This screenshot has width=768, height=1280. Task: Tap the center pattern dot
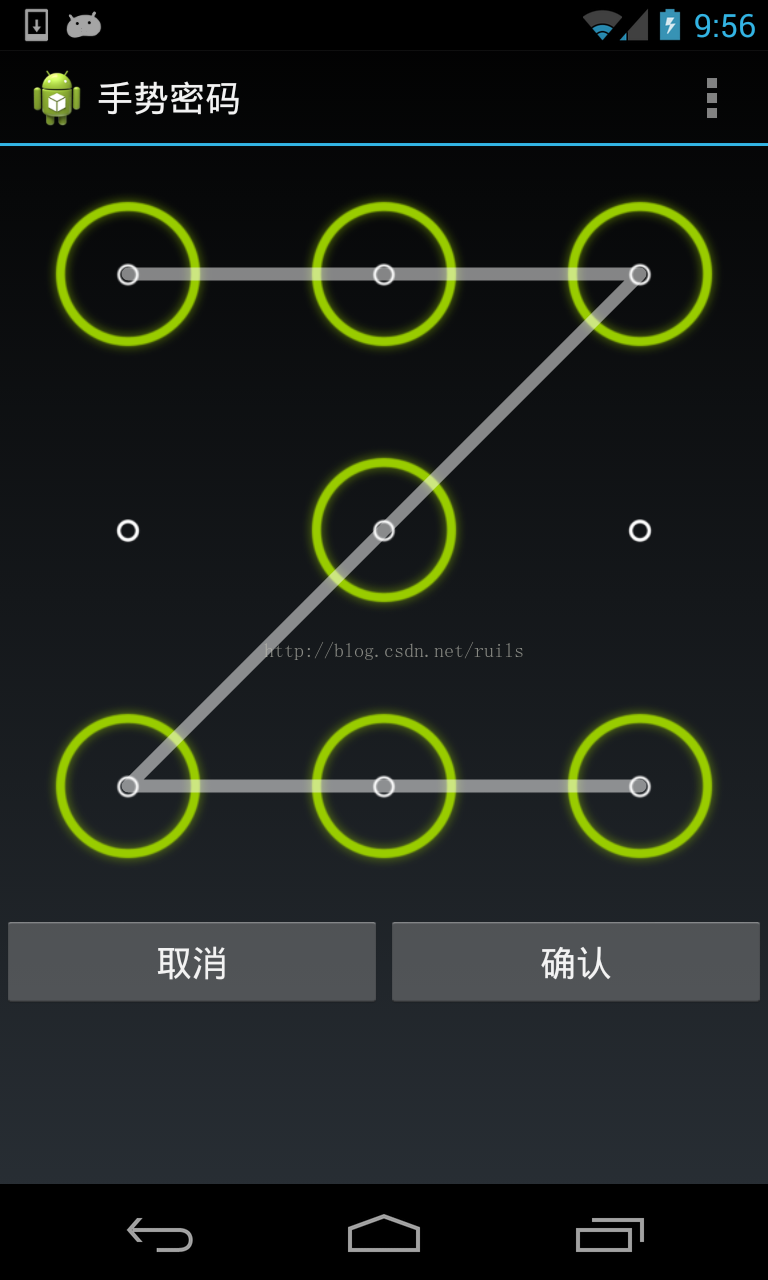(x=384, y=530)
